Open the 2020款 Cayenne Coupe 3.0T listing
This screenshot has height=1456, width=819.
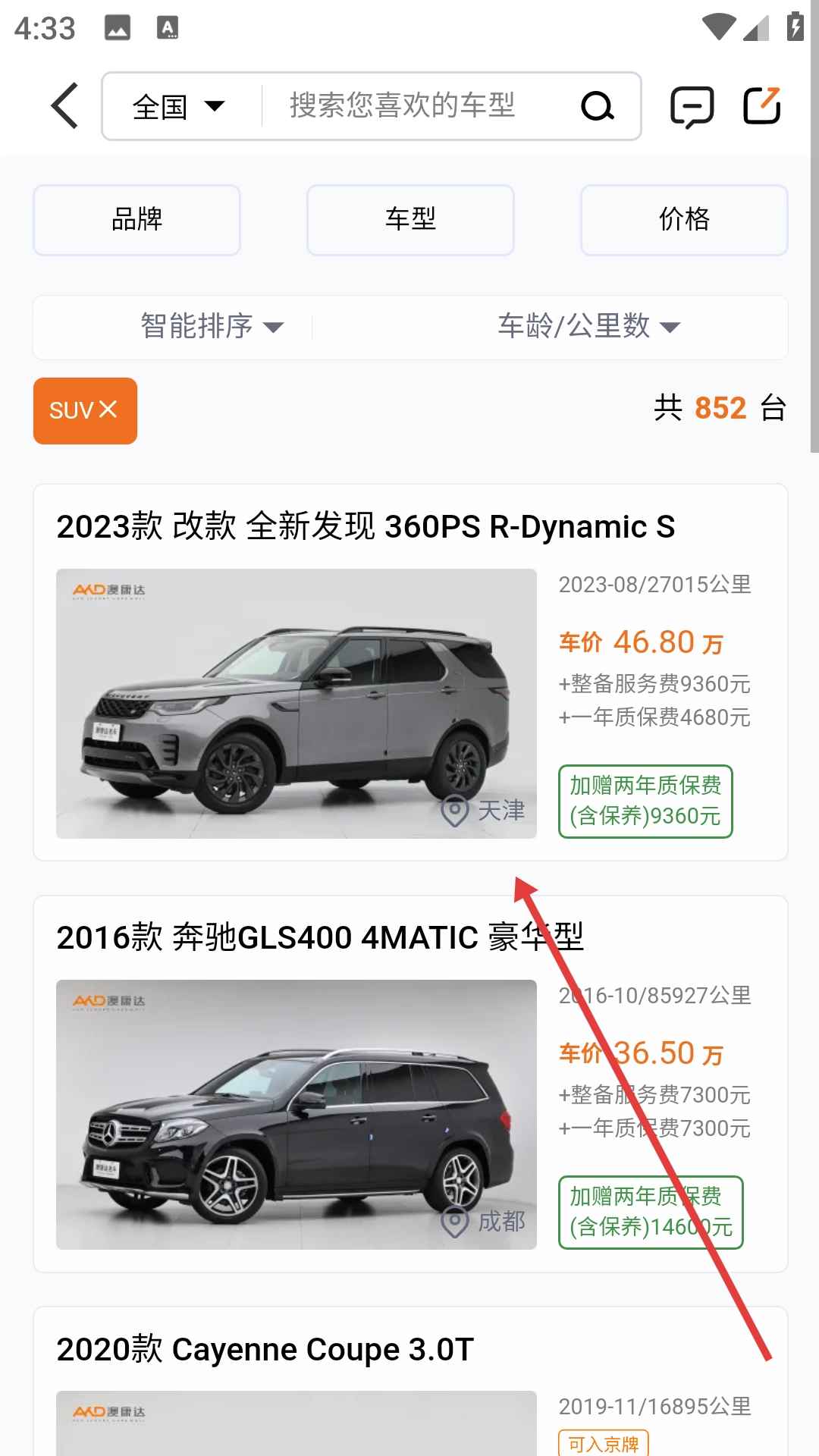[x=265, y=1350]
